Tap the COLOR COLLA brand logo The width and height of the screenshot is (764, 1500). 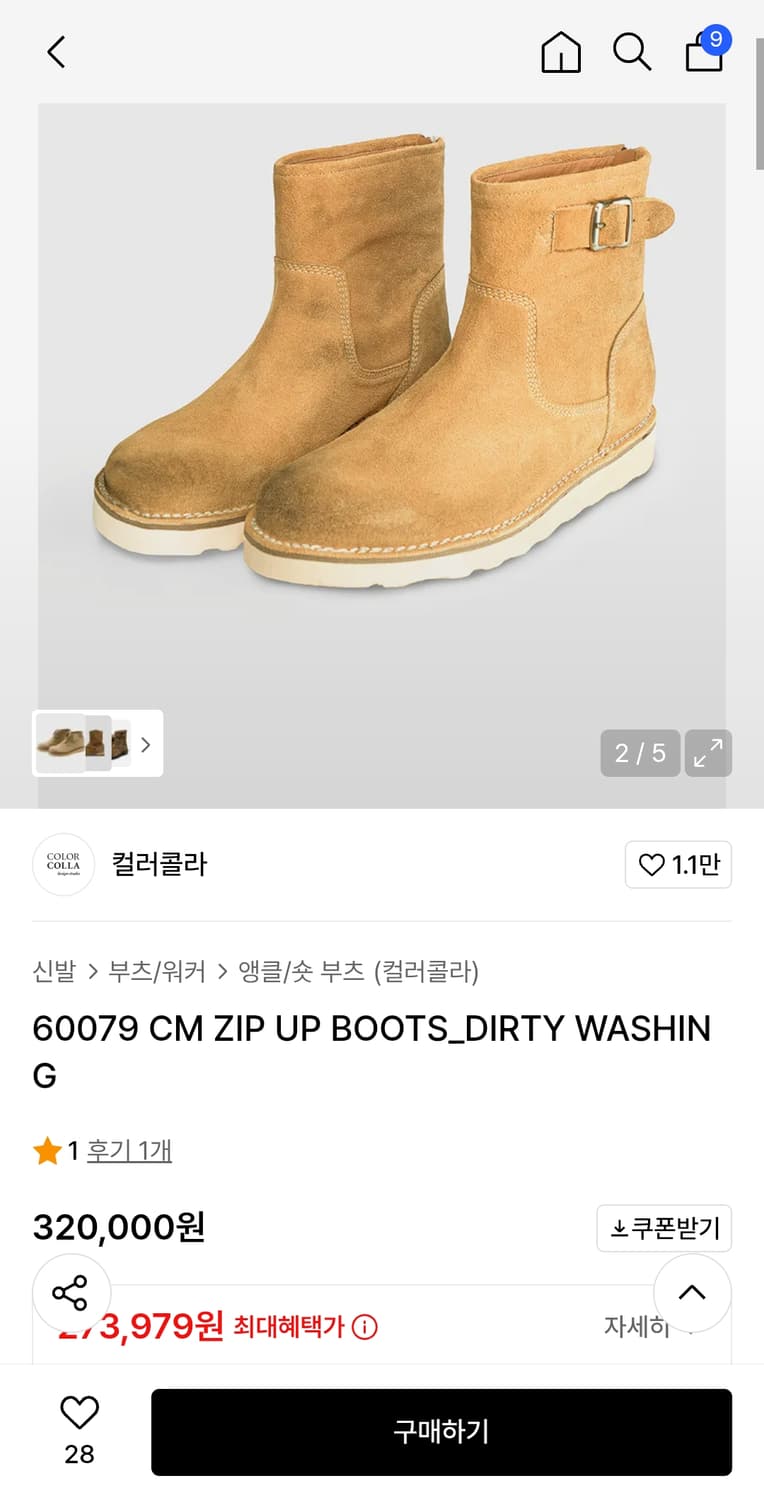tap(63, 864)
